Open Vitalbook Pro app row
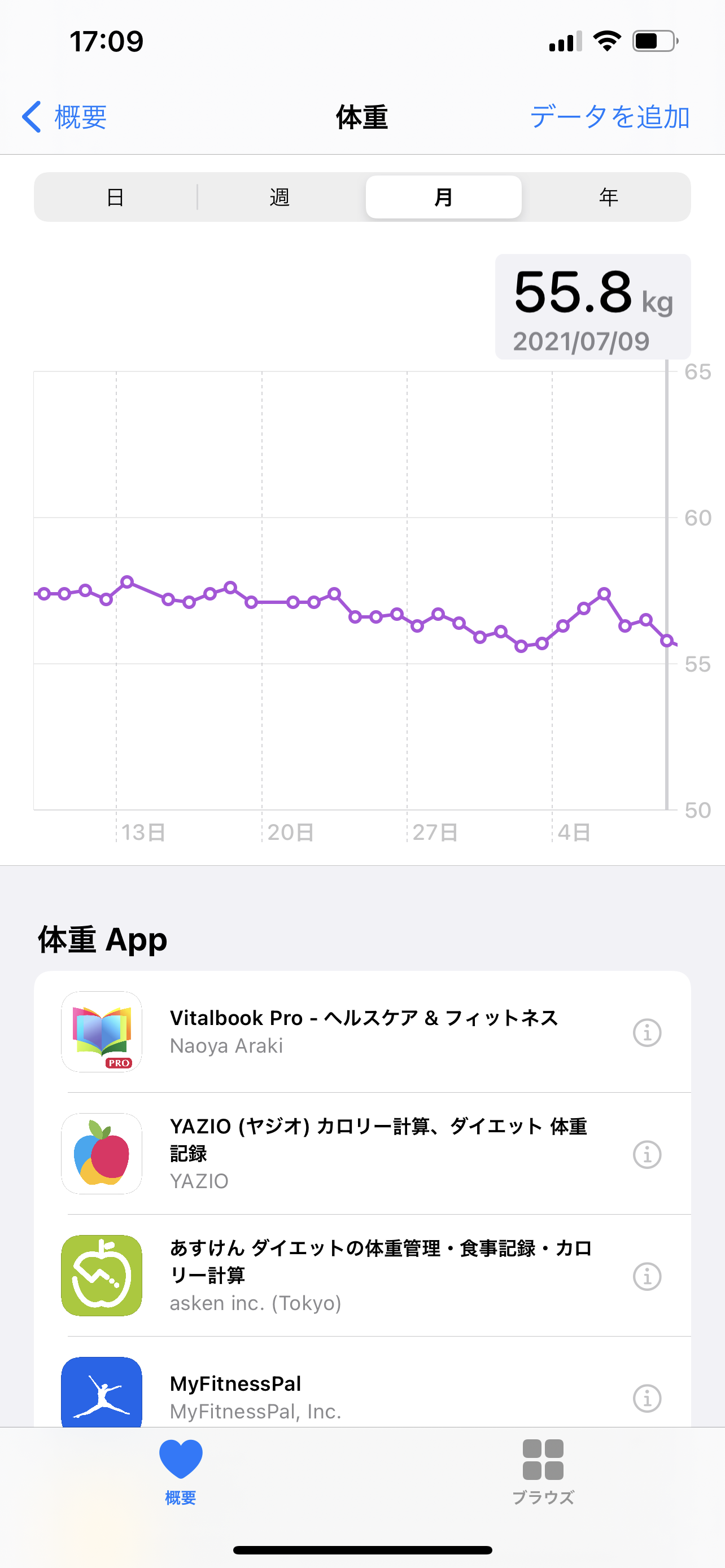Viewport: 725px width, 1568px height. [x=363, y=1031]
